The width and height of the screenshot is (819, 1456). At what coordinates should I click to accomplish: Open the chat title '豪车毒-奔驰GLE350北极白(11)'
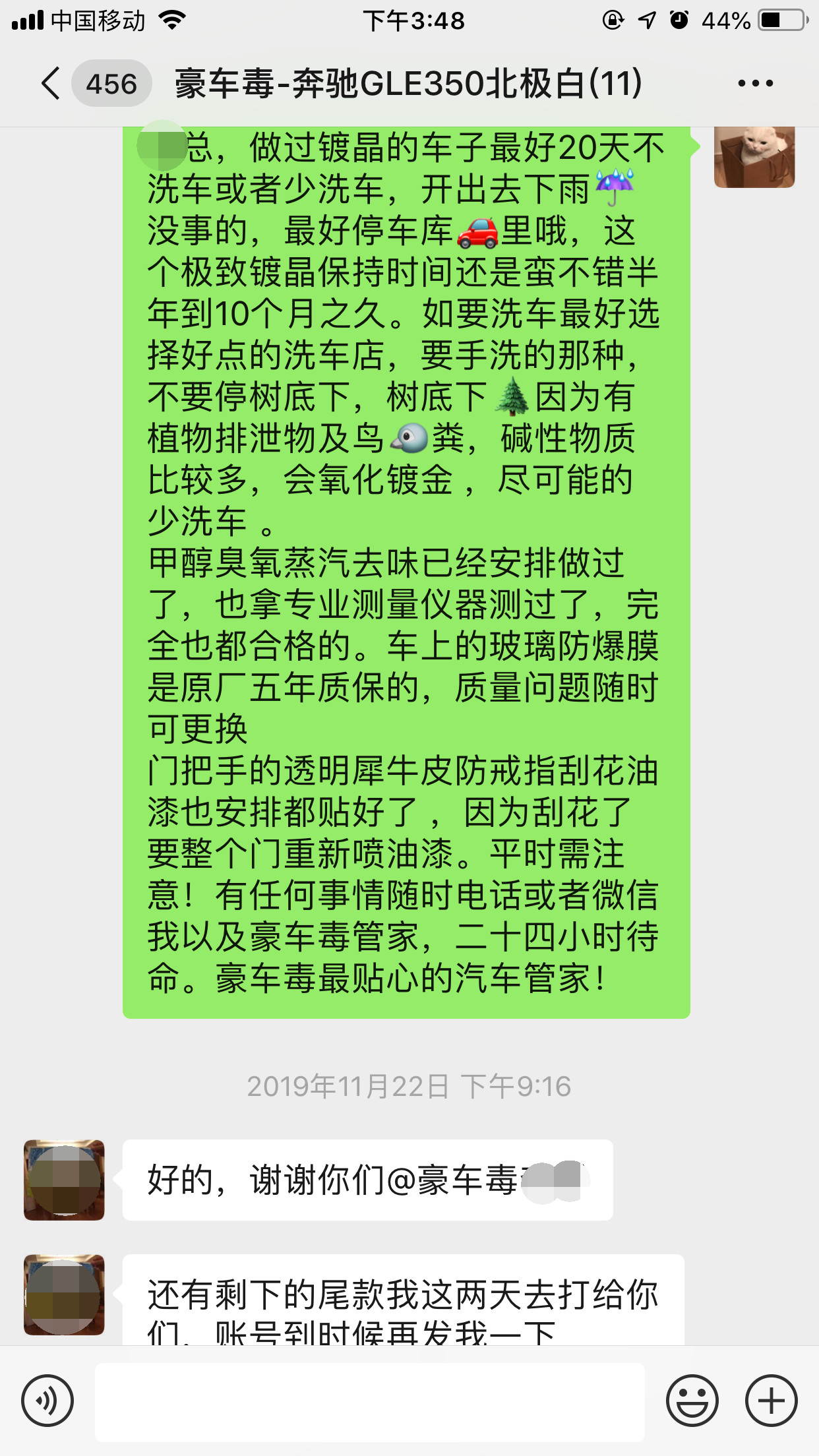tap(407, 84)
